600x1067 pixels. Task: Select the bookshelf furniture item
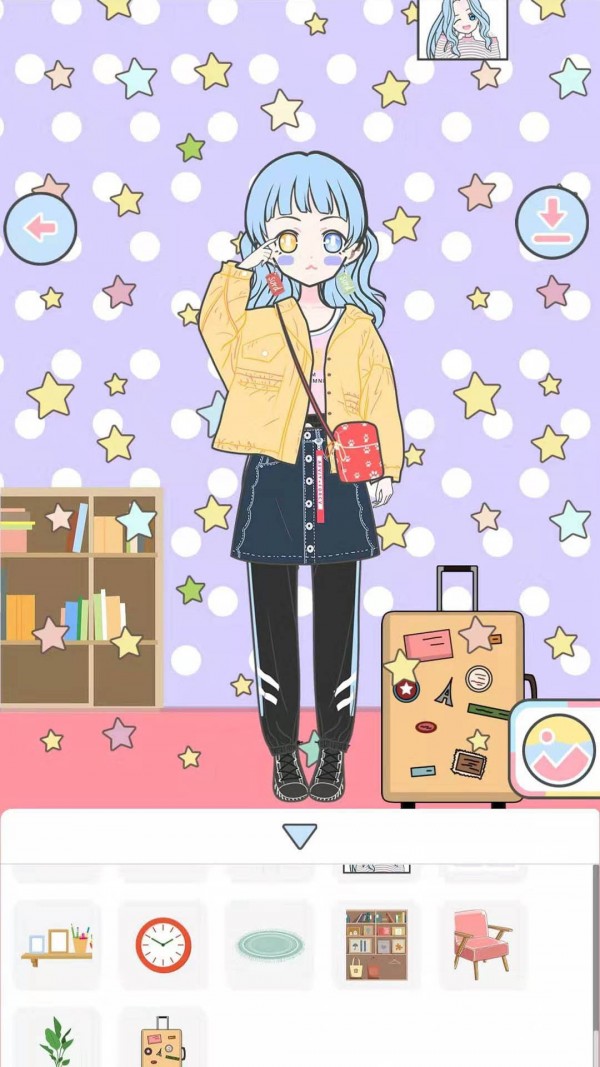(376, 944)
